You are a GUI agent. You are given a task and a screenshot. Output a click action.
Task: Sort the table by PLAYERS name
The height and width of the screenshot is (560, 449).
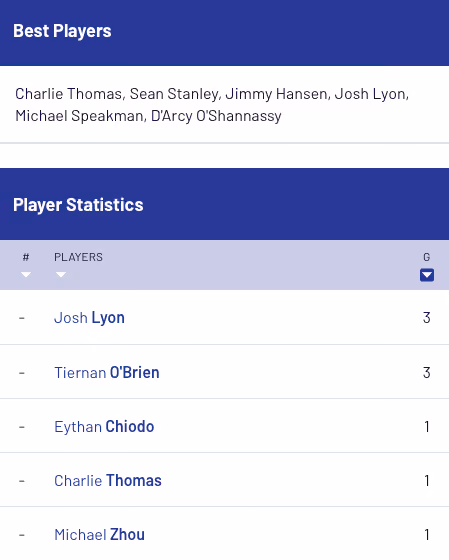click(x=61, y=274)
